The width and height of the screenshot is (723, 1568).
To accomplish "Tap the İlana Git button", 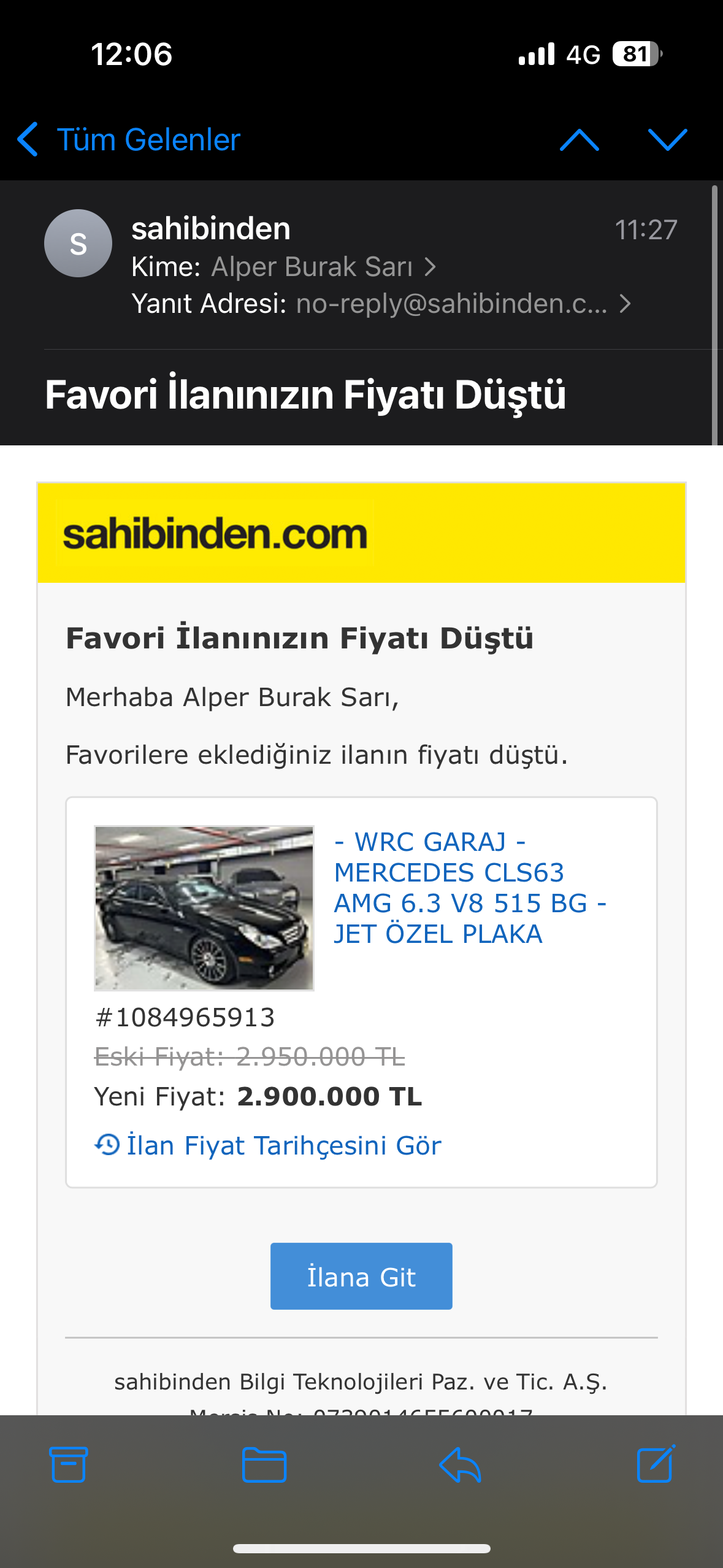I will pyautogui.click(x=361, y=1277).
